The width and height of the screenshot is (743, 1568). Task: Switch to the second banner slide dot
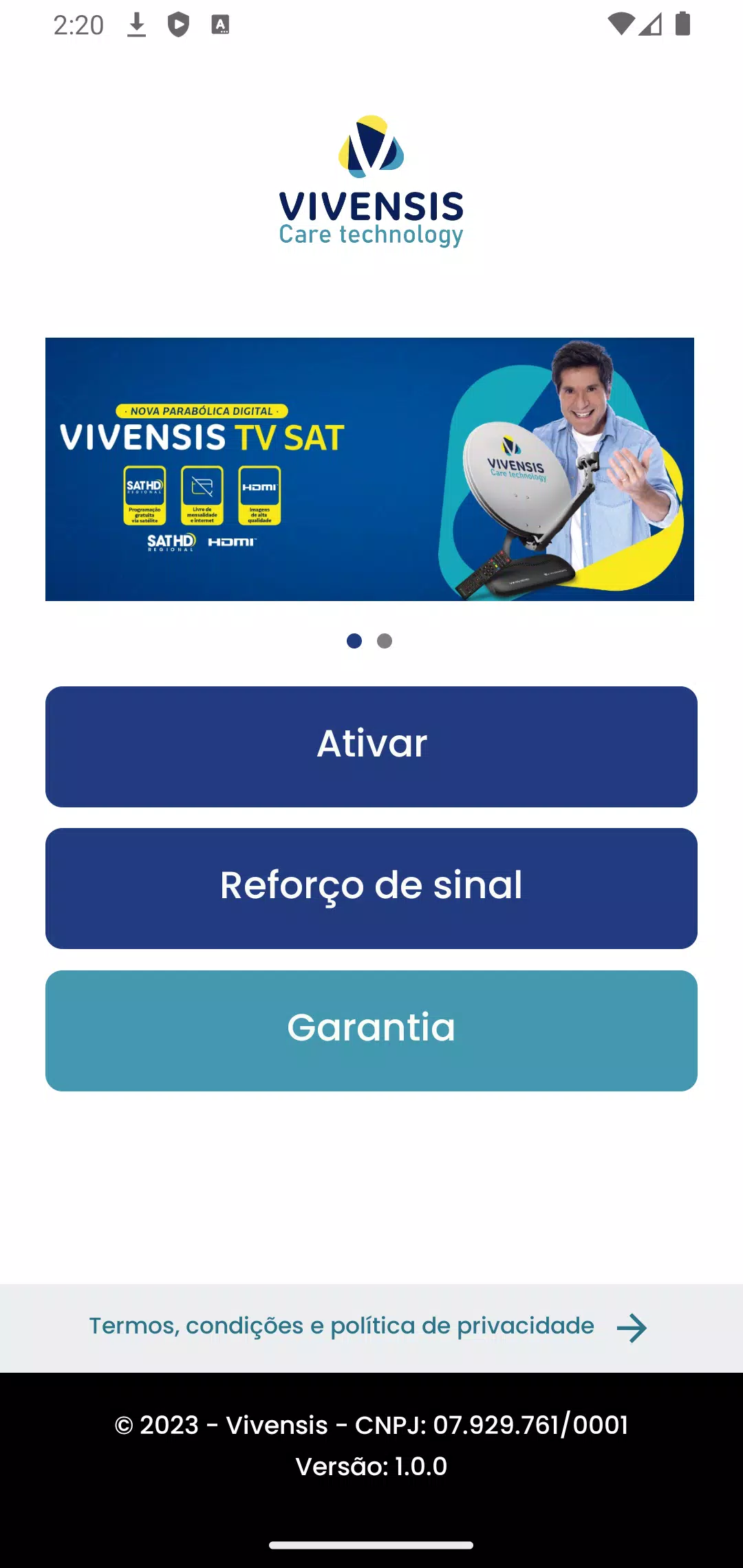tap(385, 641)
